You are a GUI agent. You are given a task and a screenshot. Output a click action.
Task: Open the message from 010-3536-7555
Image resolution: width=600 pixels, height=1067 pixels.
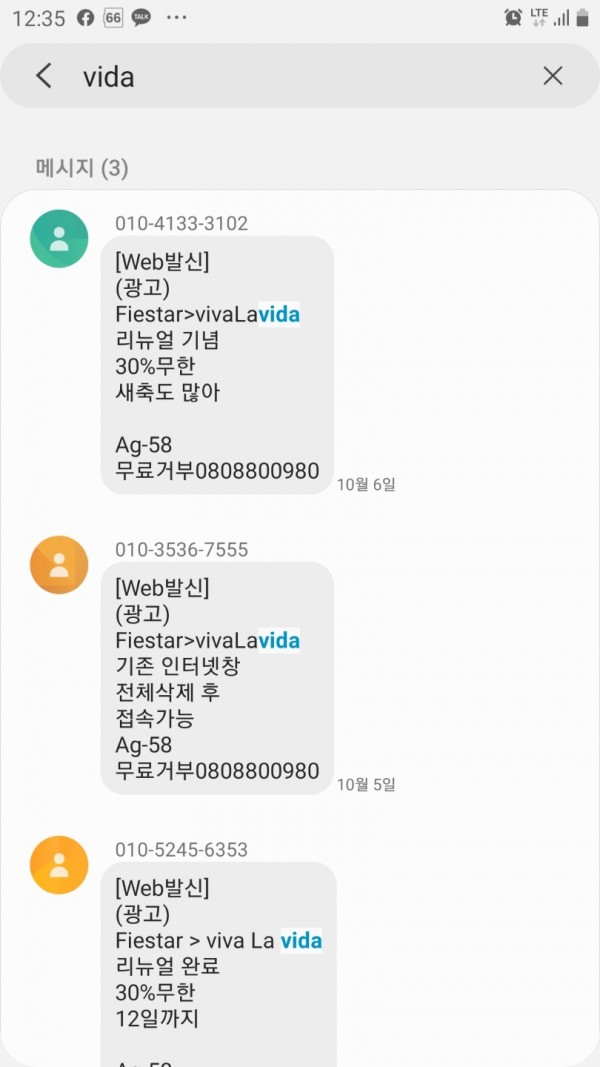click(217, 678)
